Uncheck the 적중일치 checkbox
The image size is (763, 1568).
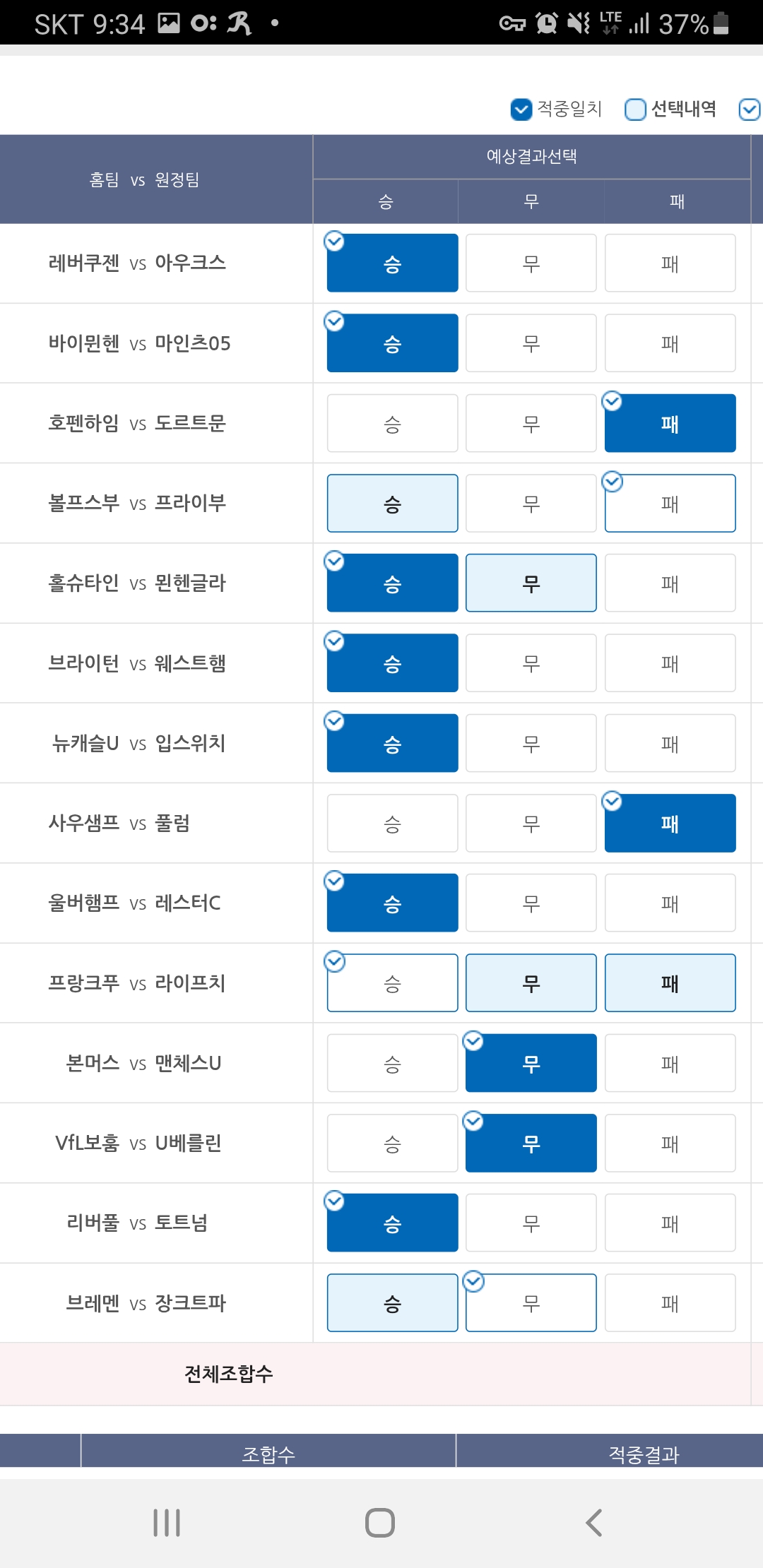[x=521, y=109]
